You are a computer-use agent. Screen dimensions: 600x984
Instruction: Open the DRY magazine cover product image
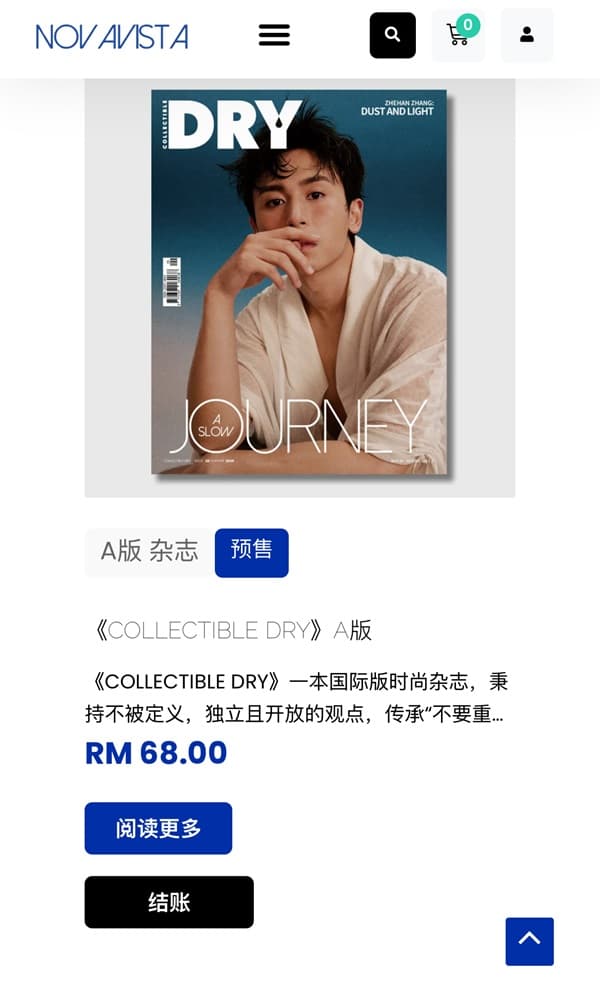click(299, 282)
